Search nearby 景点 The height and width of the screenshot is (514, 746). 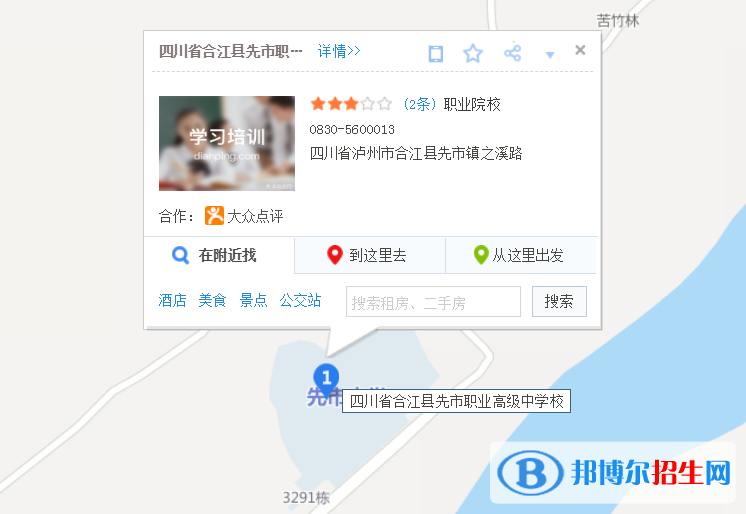click(253, 300)
